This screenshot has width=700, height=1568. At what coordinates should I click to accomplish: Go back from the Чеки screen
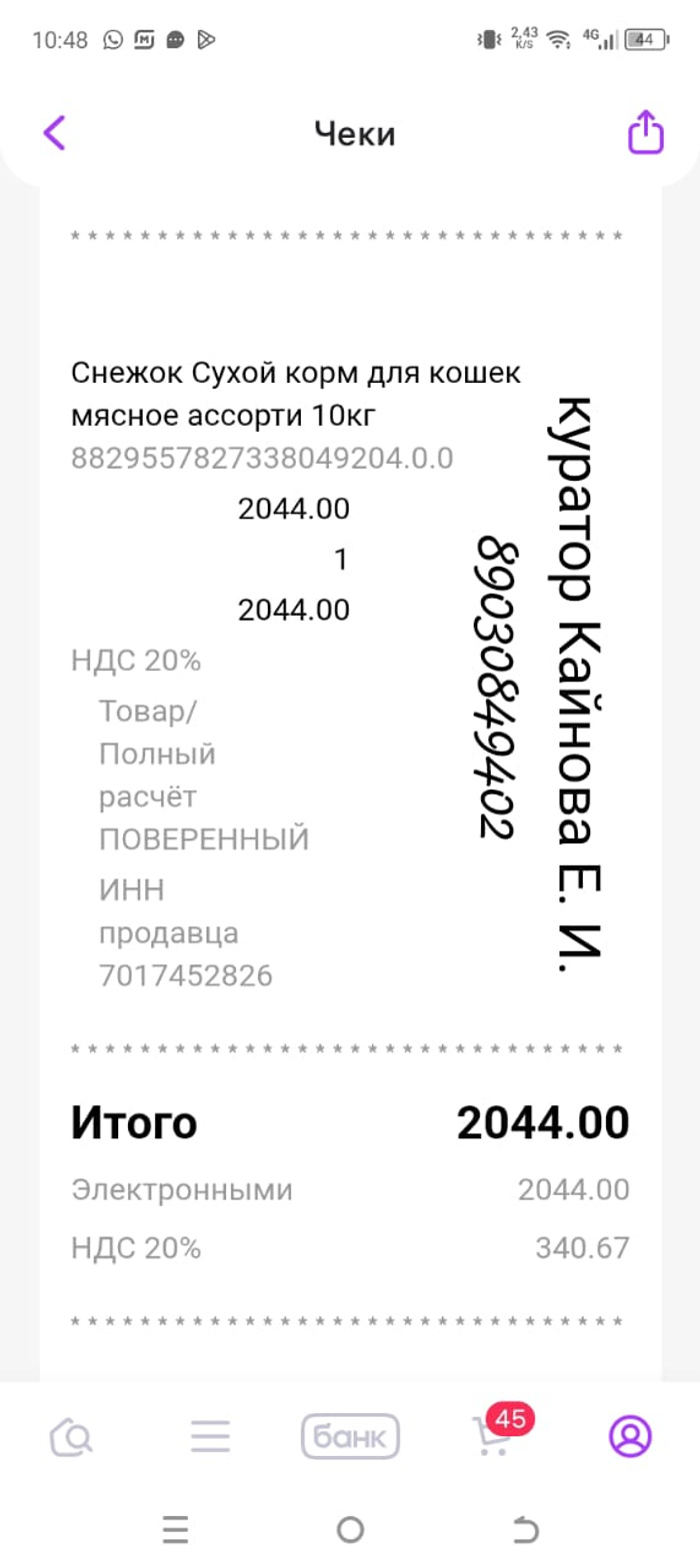click(55, 132)
